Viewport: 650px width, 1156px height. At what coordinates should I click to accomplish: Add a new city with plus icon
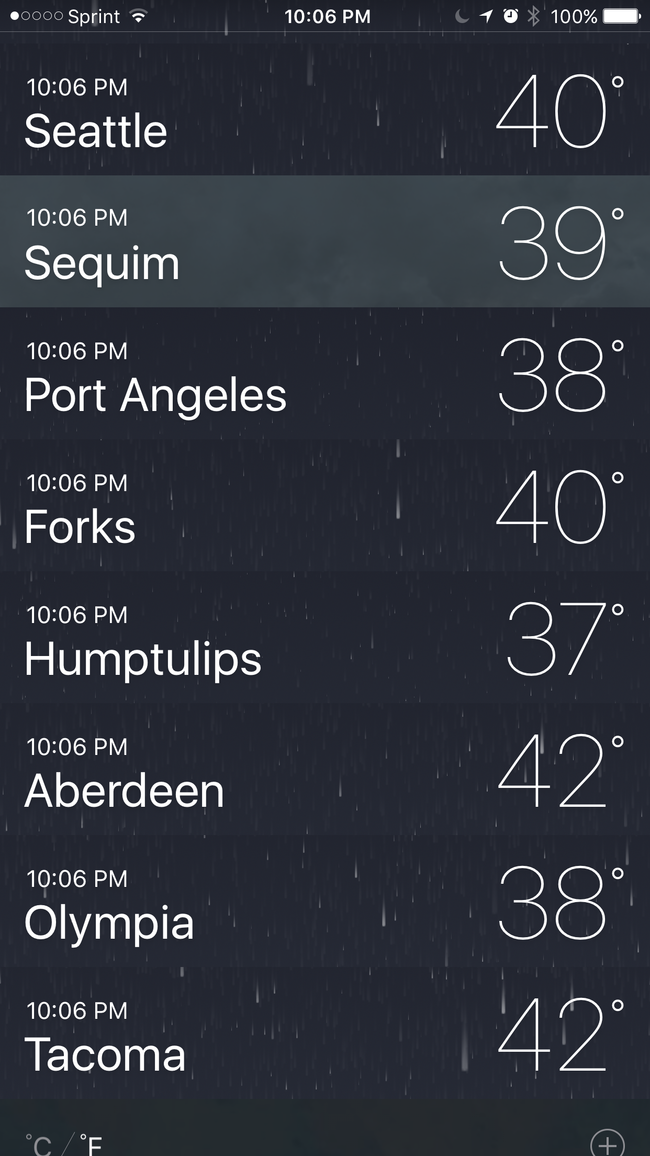pyautogui.click(x=607, y=1143)
